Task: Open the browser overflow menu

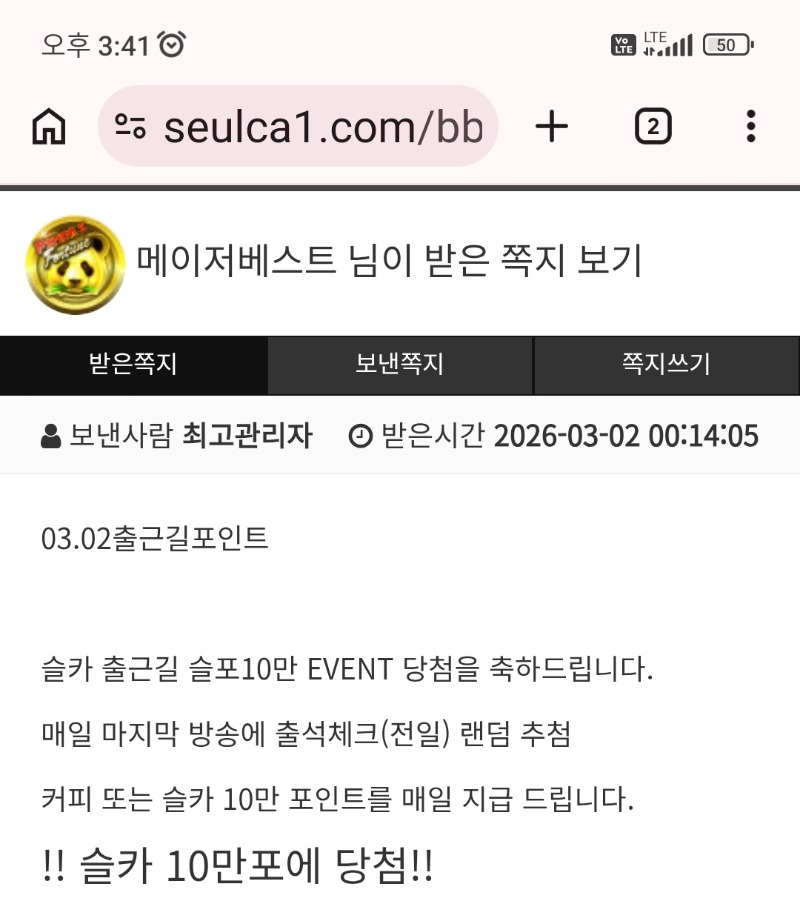Action: tap(750, 127)
